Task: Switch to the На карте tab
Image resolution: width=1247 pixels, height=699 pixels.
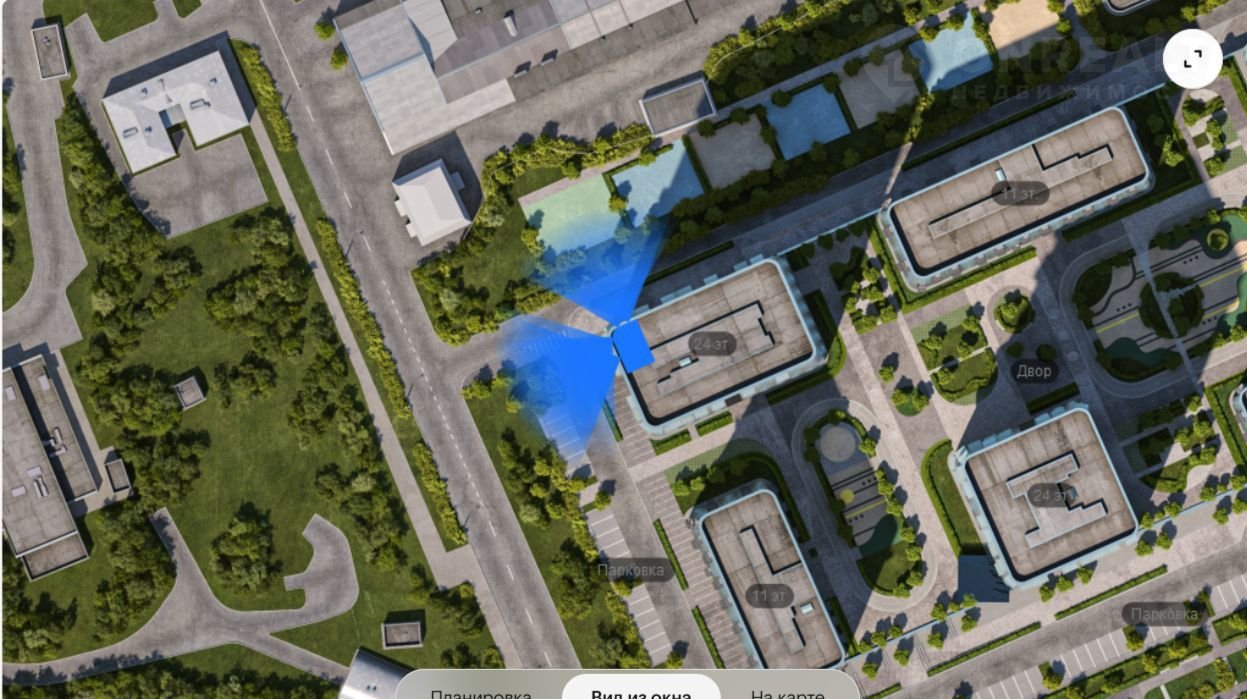Action: point(787,692)
